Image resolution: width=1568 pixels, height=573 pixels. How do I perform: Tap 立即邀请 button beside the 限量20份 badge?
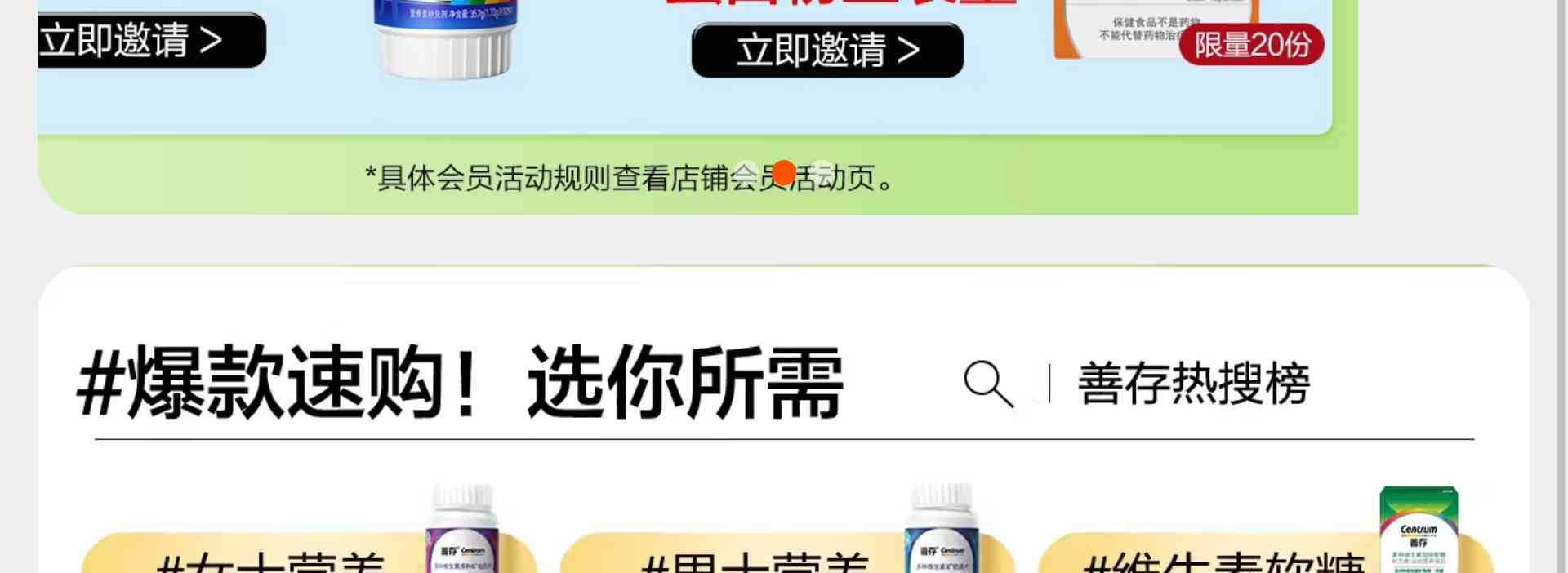point(826,51)
